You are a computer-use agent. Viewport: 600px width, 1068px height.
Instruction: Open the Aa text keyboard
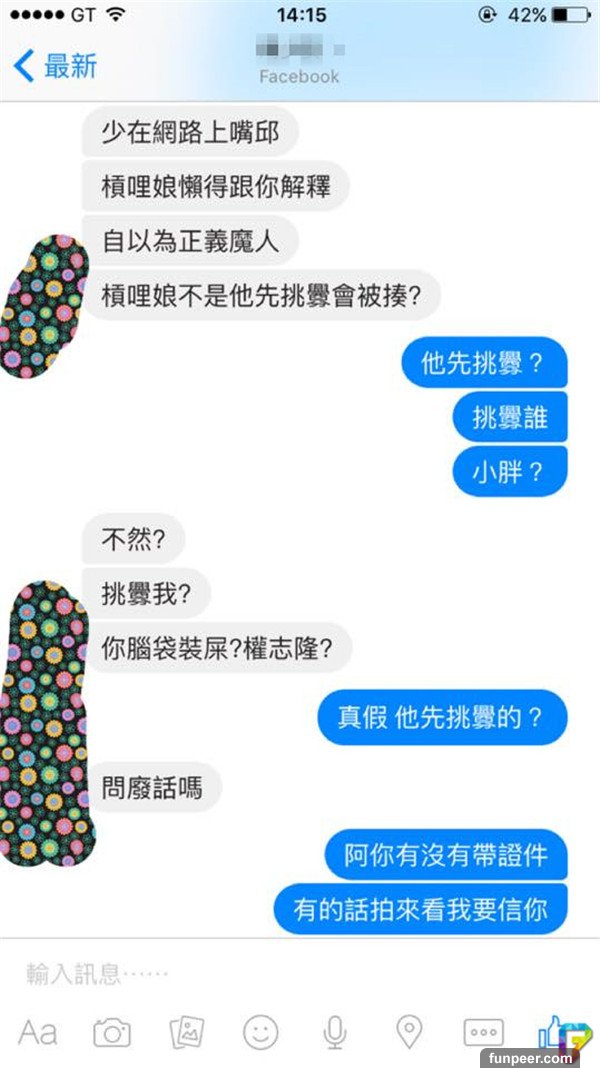click(37, 1032)
